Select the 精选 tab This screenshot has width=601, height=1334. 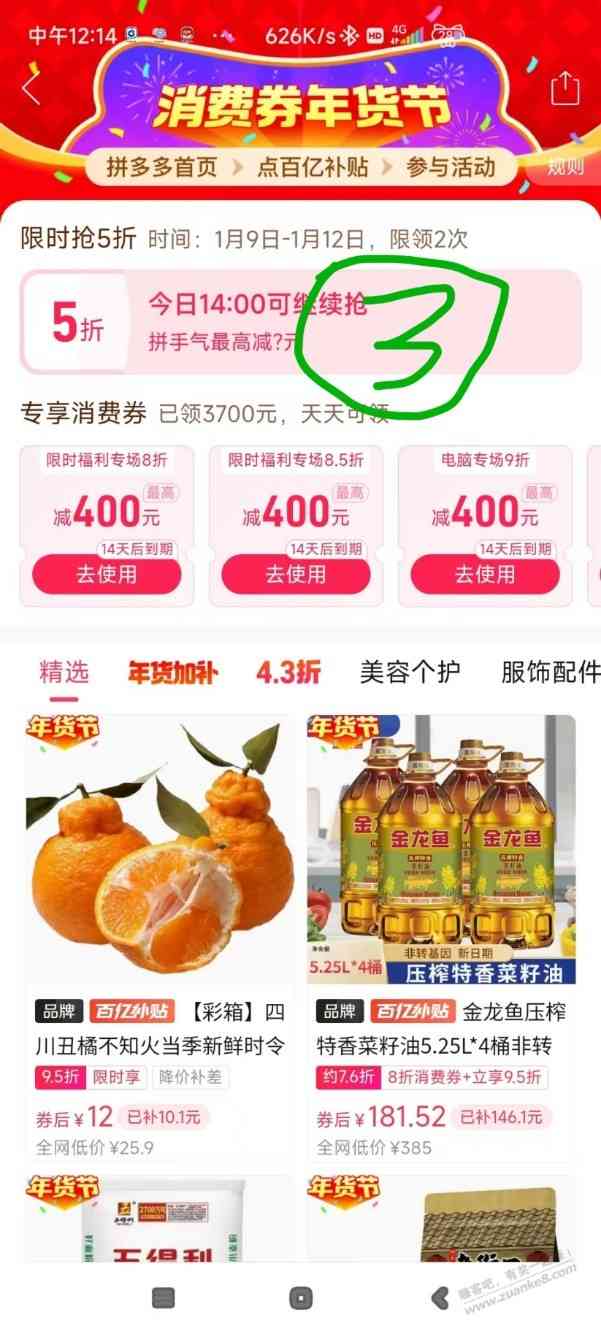(x=64, y=672)
